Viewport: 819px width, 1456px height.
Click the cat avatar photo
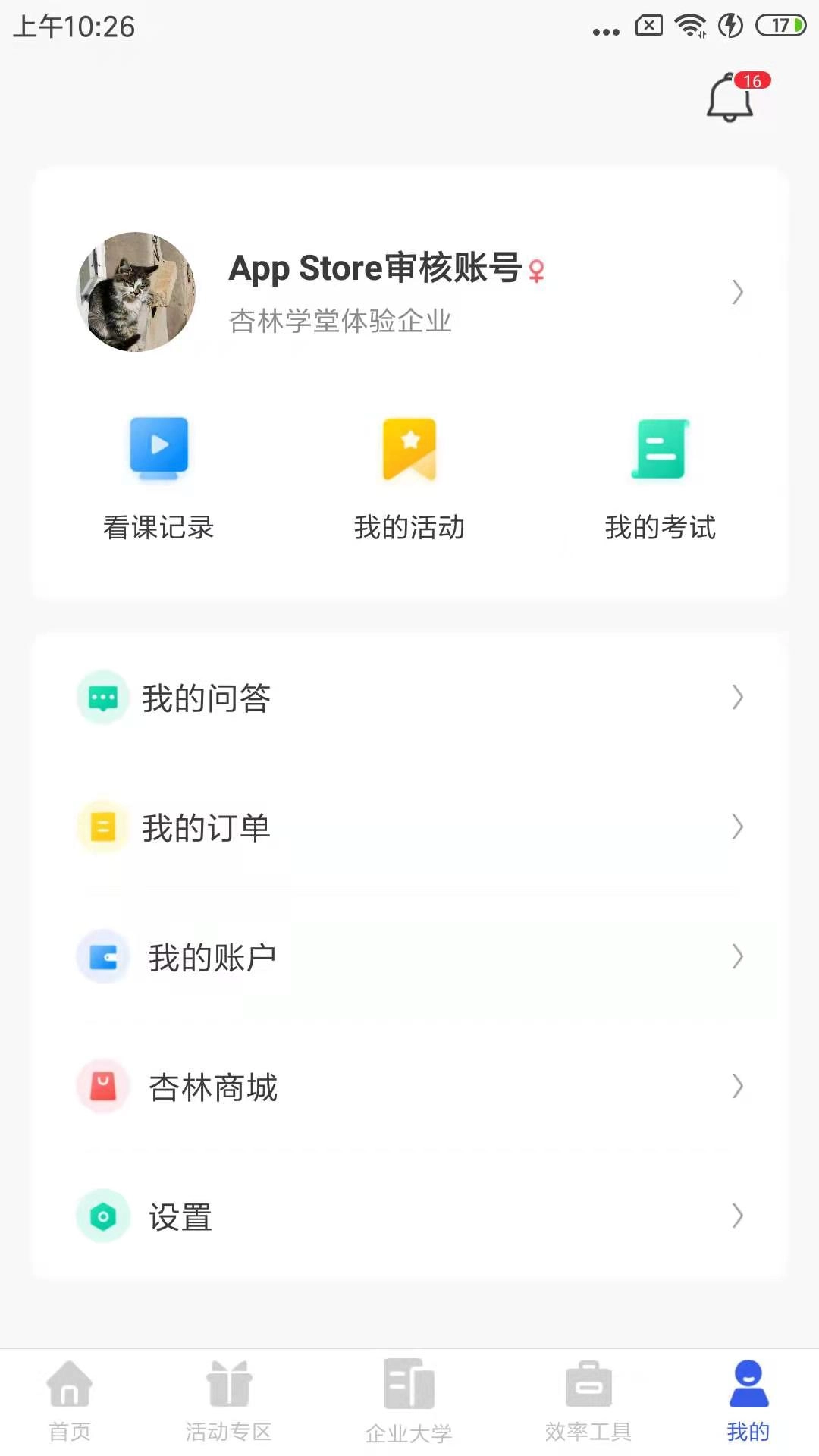point(136,293)
